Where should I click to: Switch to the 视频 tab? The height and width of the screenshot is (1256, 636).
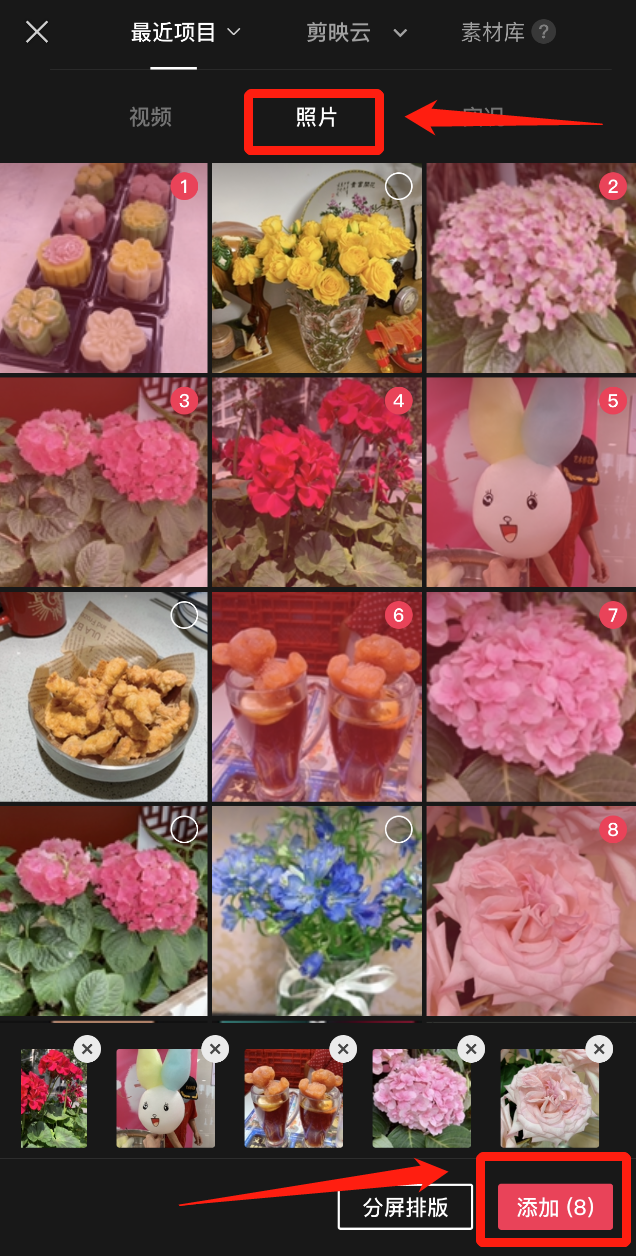(150, 117)
